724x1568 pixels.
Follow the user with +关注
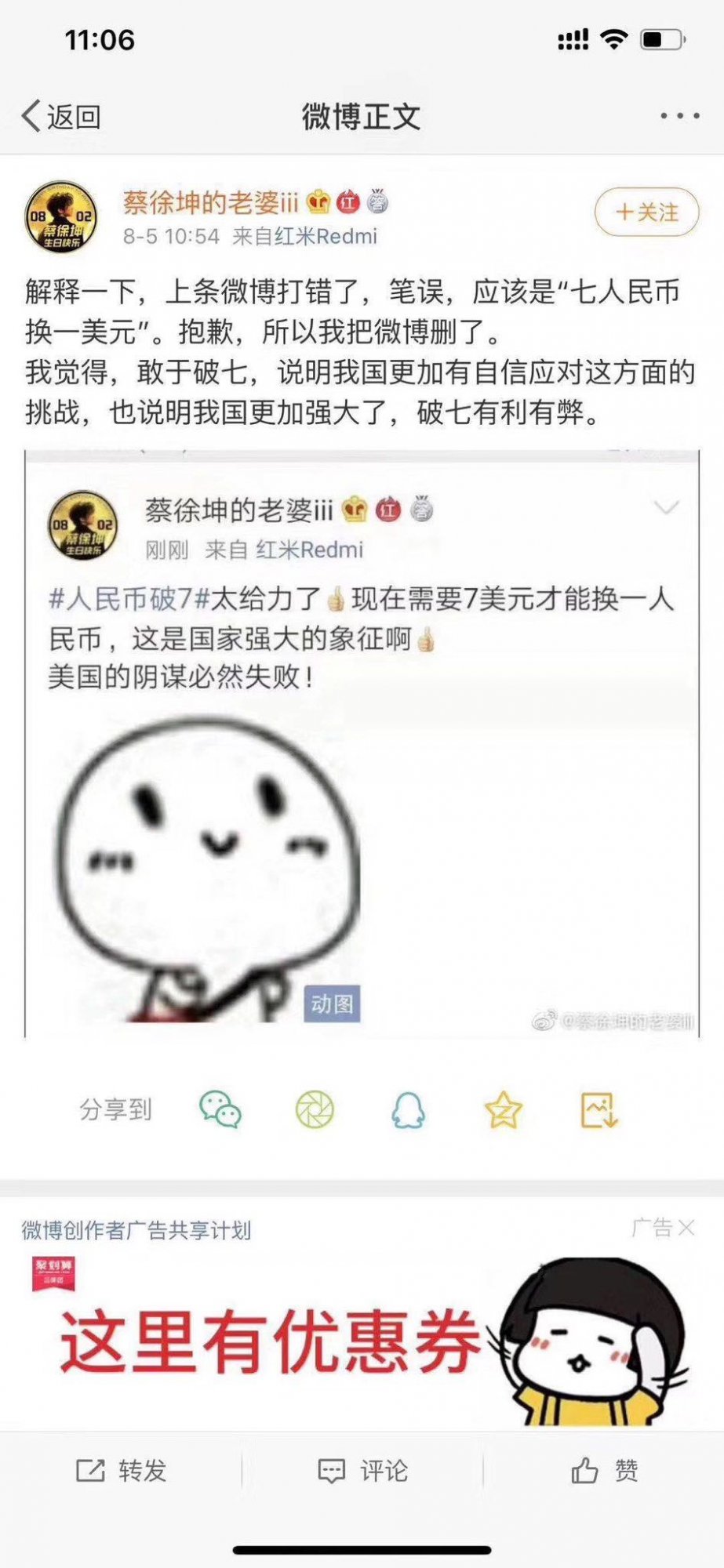point(646,212)
